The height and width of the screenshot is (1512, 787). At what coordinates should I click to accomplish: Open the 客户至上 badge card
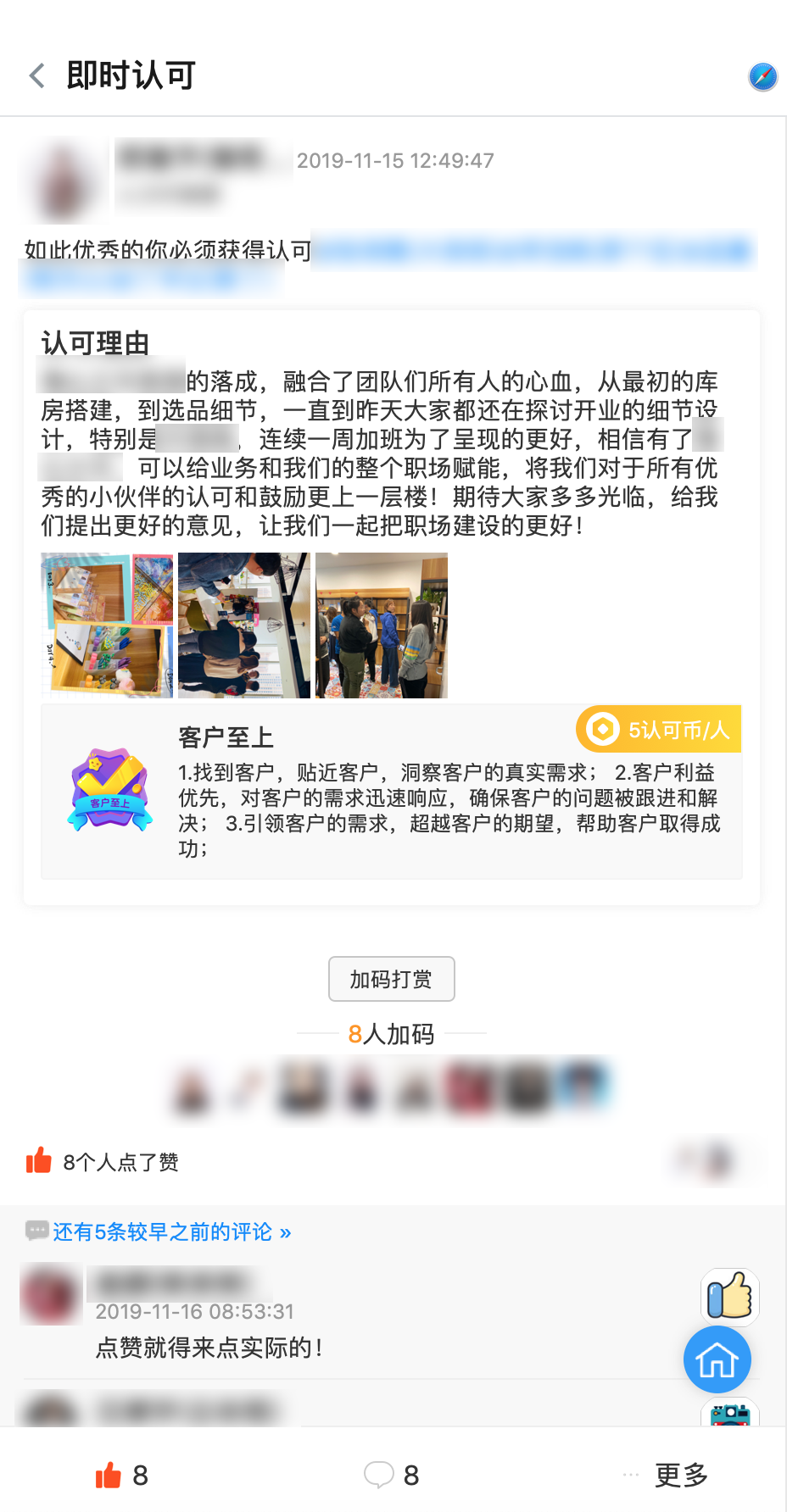pyautogui.click(x=391, y=792)
